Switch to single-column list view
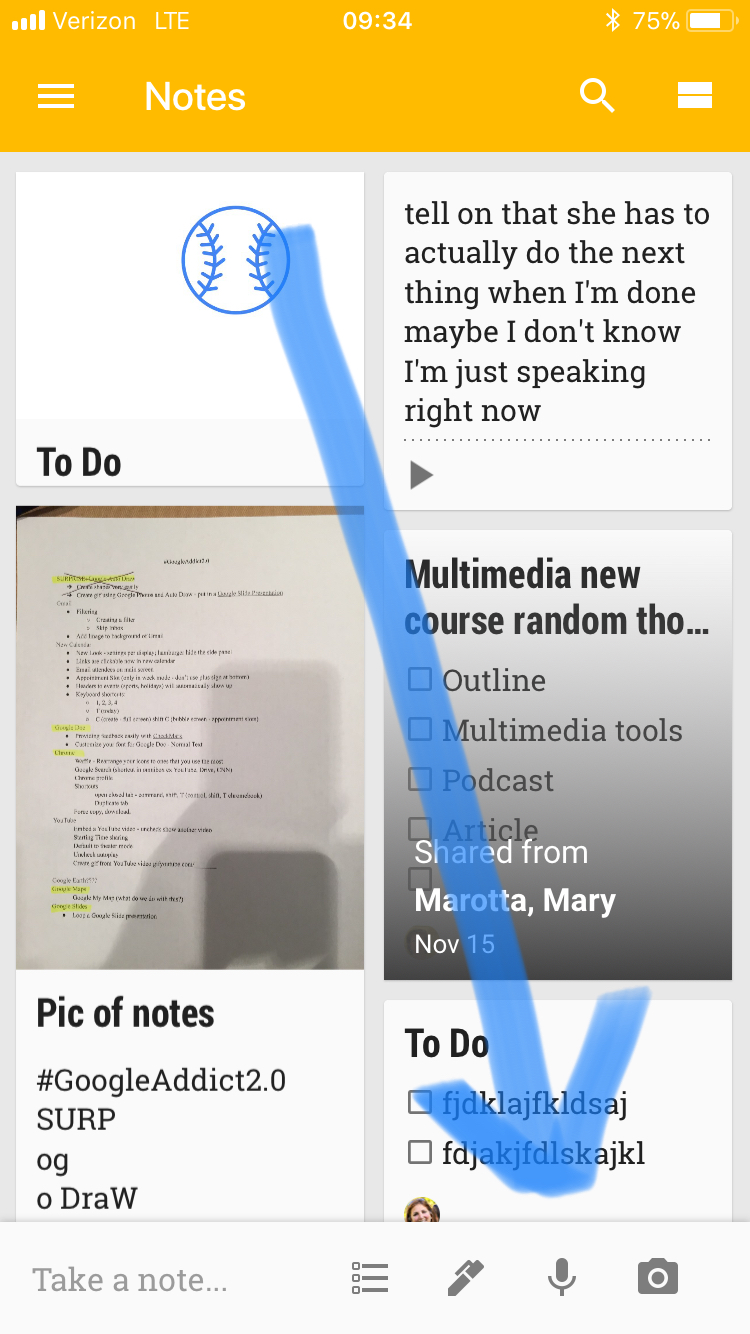This screenshot has width=750, height=1334. tap(694, 96)
